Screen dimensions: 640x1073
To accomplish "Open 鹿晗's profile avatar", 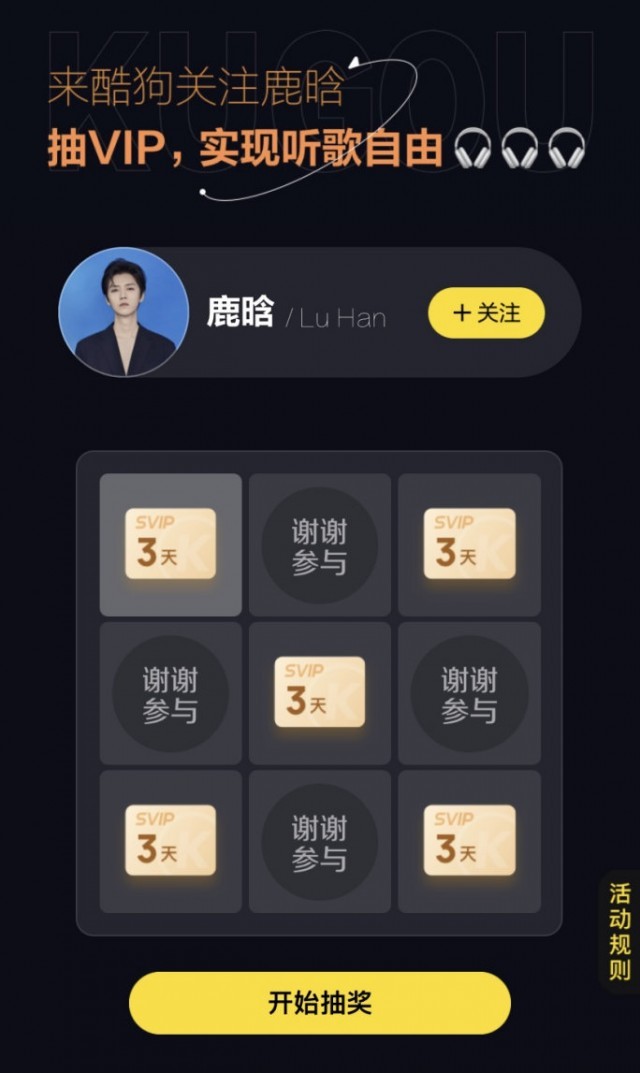I will [x=124, y=312].
